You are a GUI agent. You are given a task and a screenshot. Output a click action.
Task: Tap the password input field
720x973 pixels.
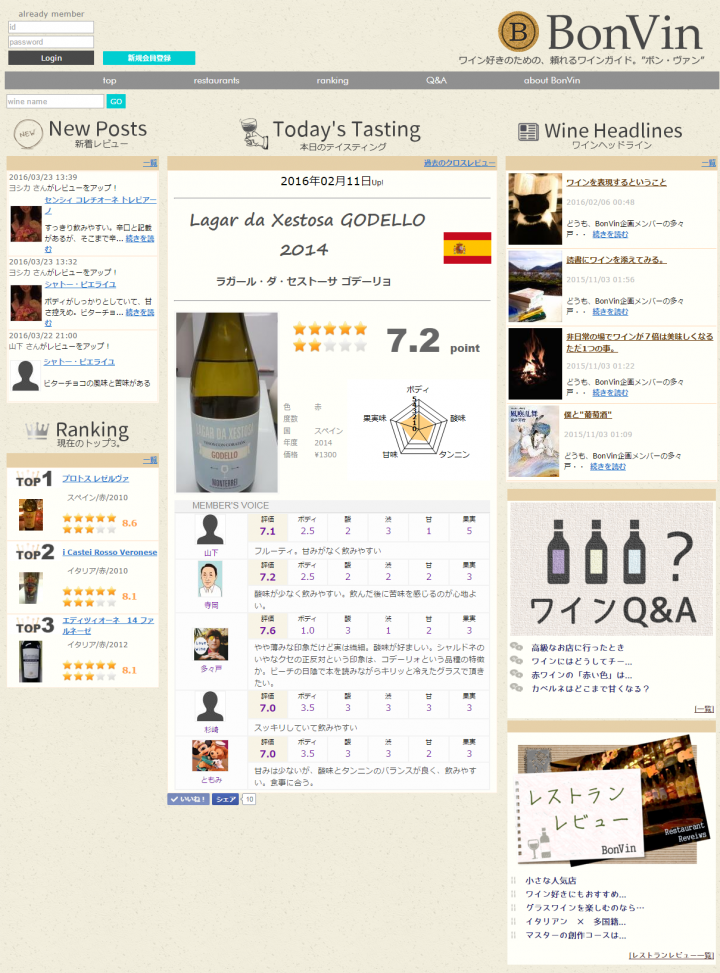[50, 42]
